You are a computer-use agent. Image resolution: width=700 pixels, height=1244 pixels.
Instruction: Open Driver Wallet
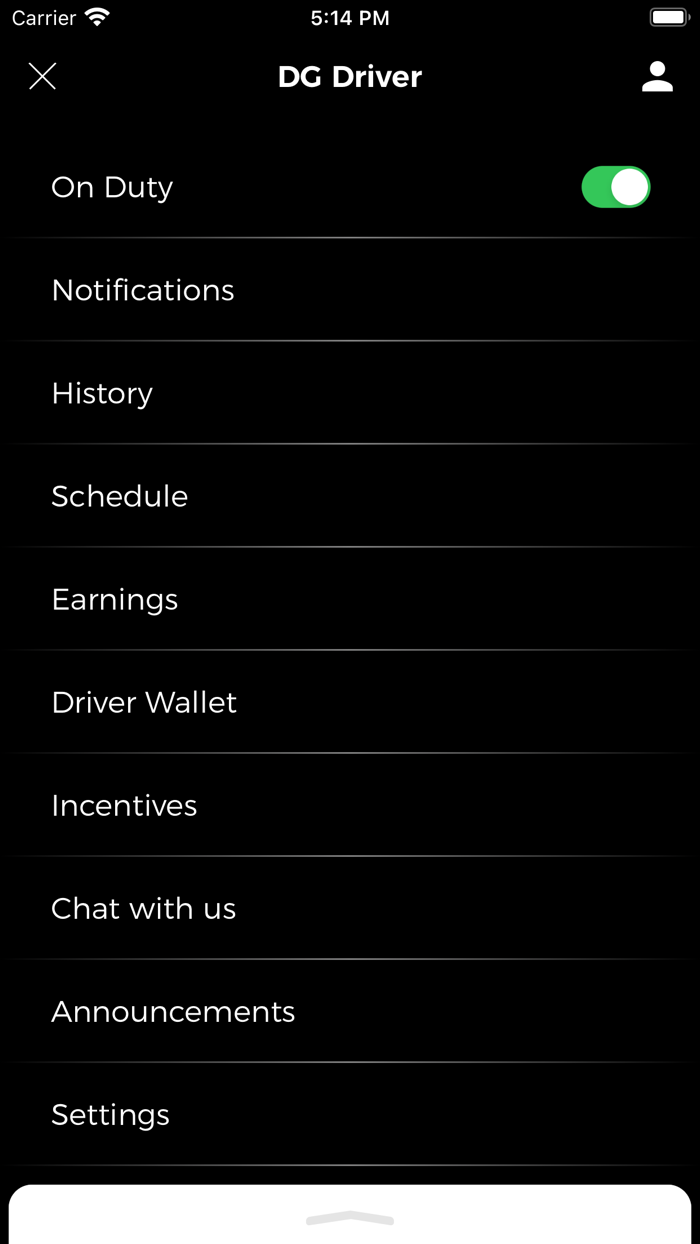coord(144,702)
